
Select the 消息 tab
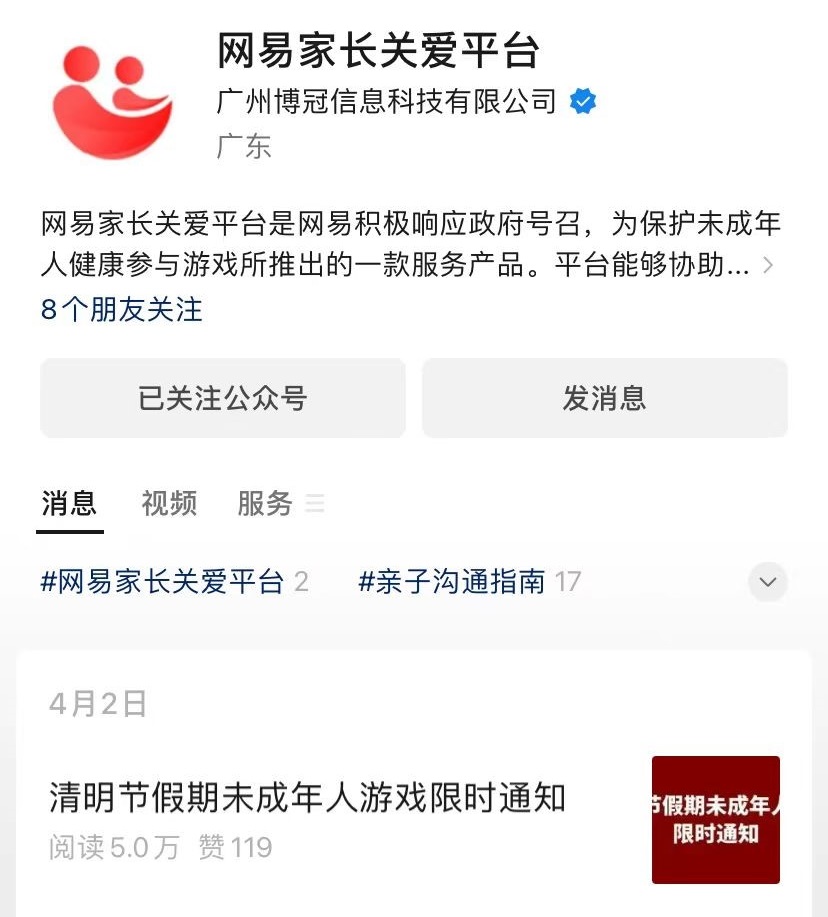(x=69, y=503)
